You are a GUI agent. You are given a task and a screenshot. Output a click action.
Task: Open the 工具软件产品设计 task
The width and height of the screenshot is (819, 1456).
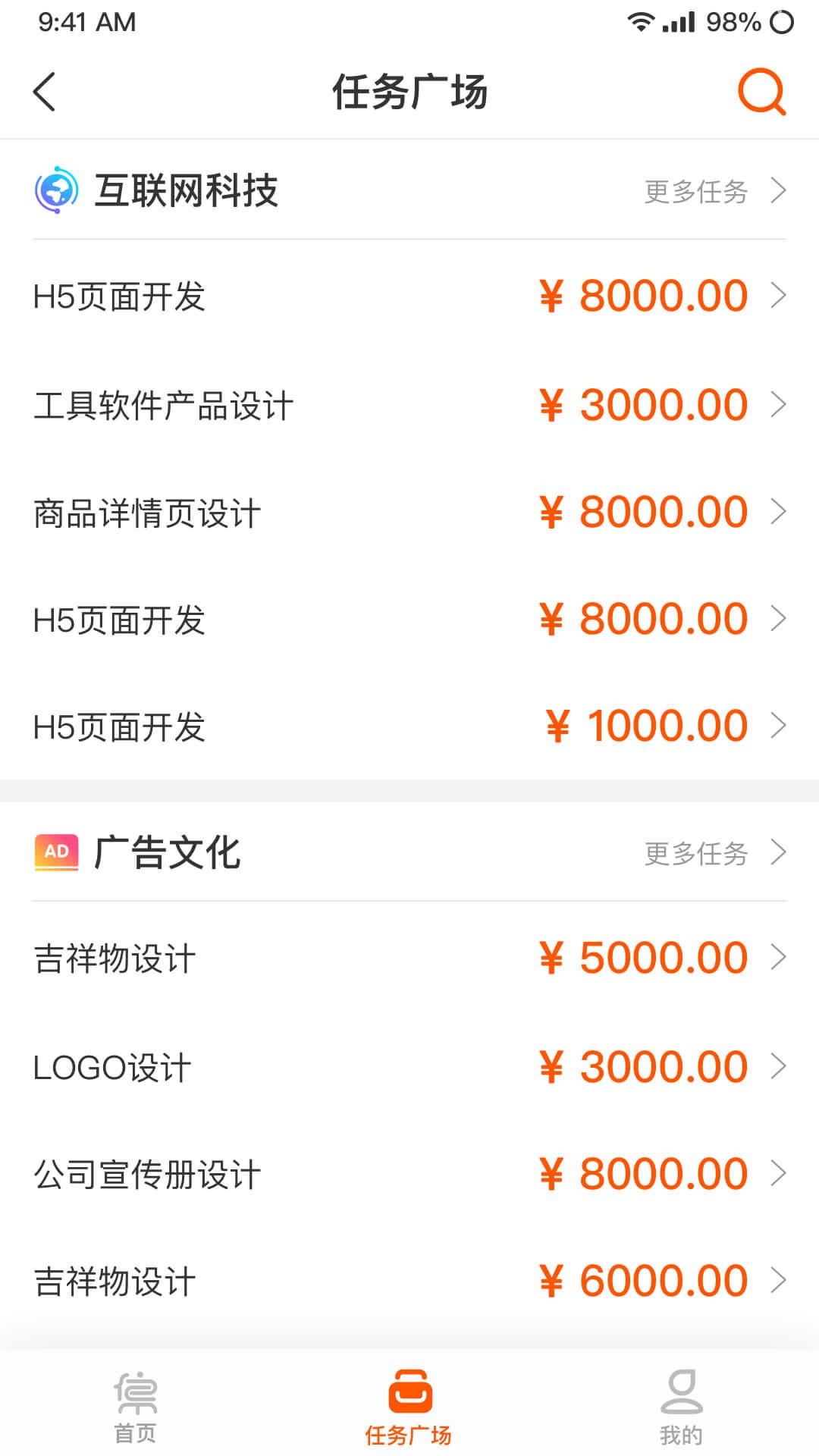[x=409, y=405]
